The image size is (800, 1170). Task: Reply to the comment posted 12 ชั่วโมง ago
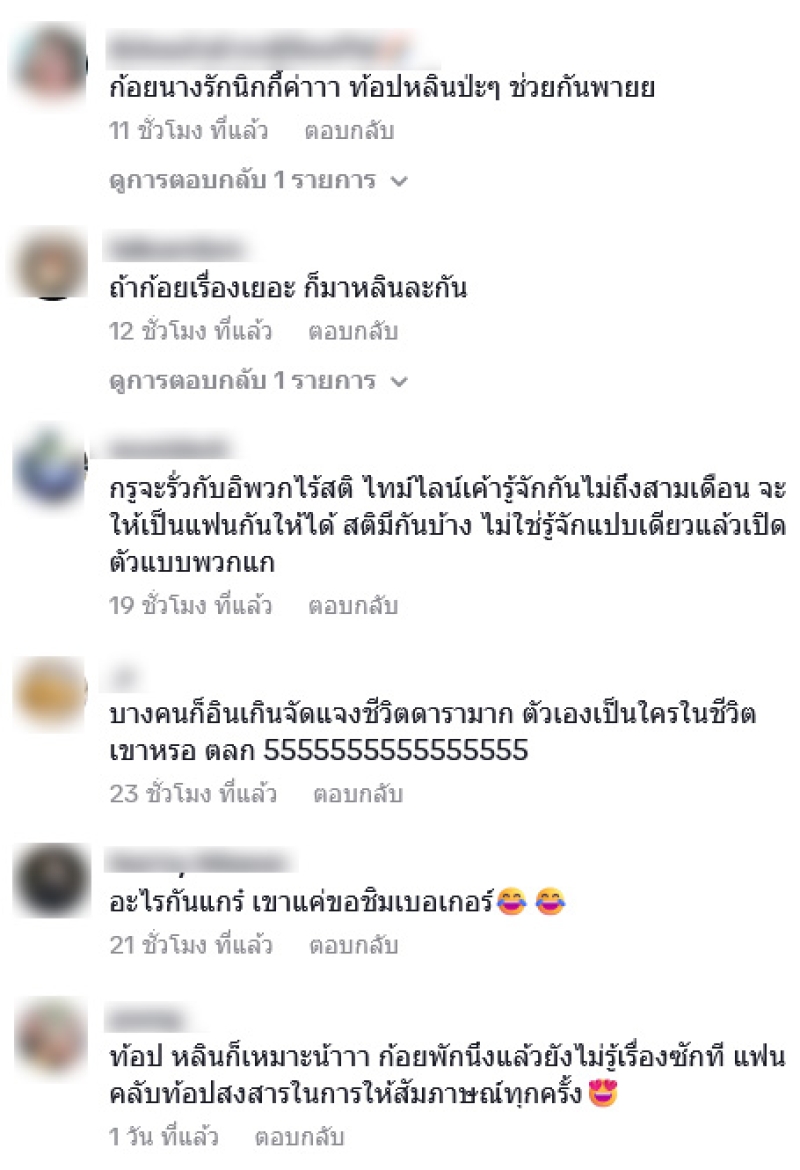click(352, 331)
